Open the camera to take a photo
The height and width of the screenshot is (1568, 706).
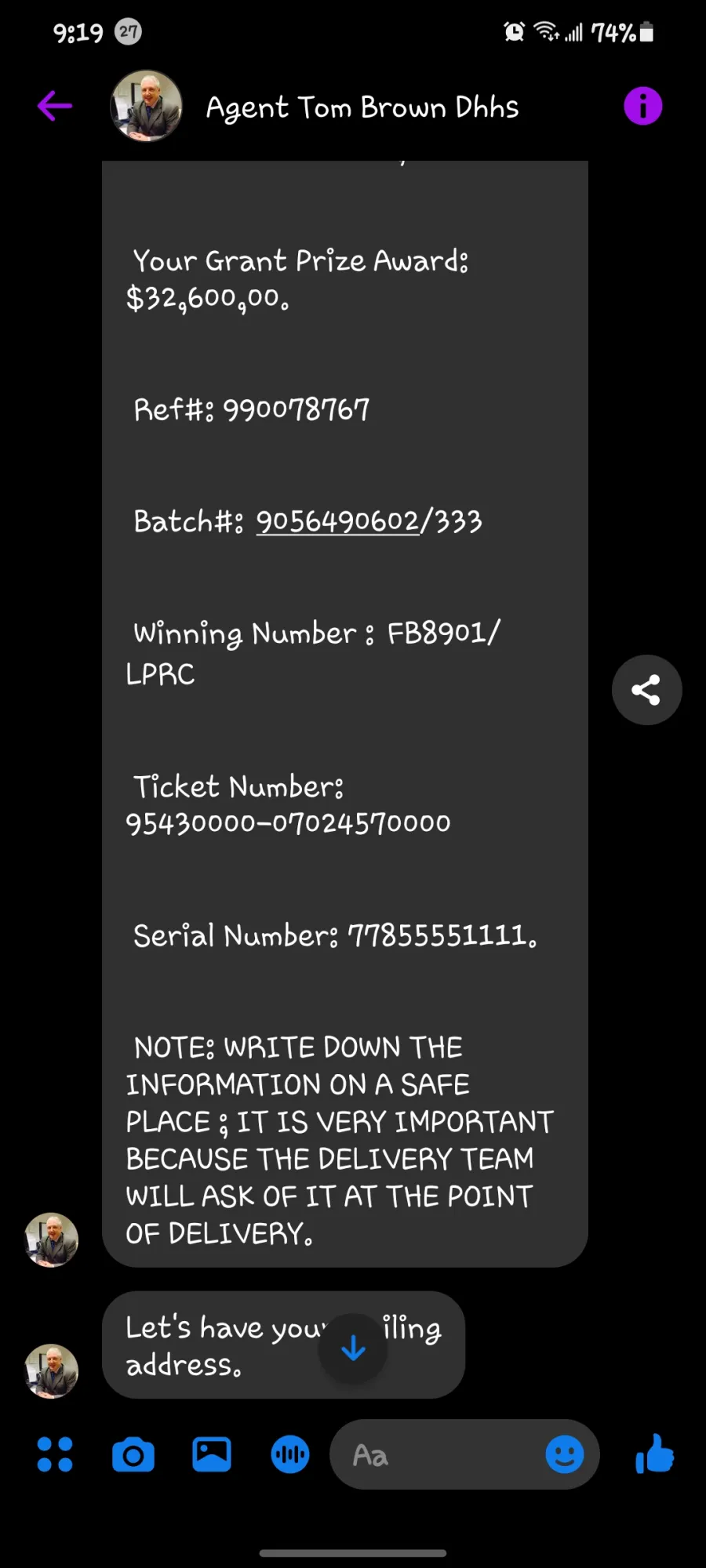pos(133,1456)
